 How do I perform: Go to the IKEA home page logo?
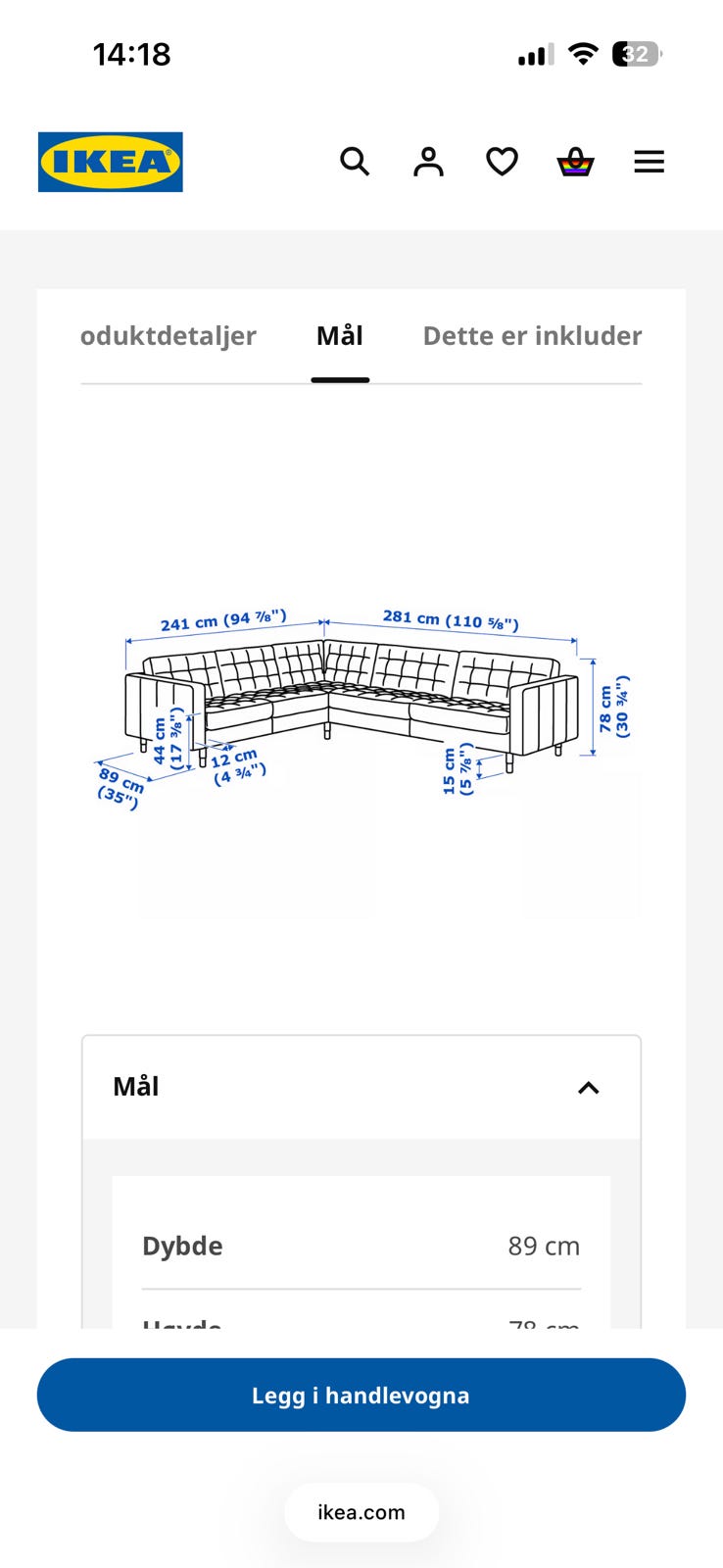(x=111, y=162)
